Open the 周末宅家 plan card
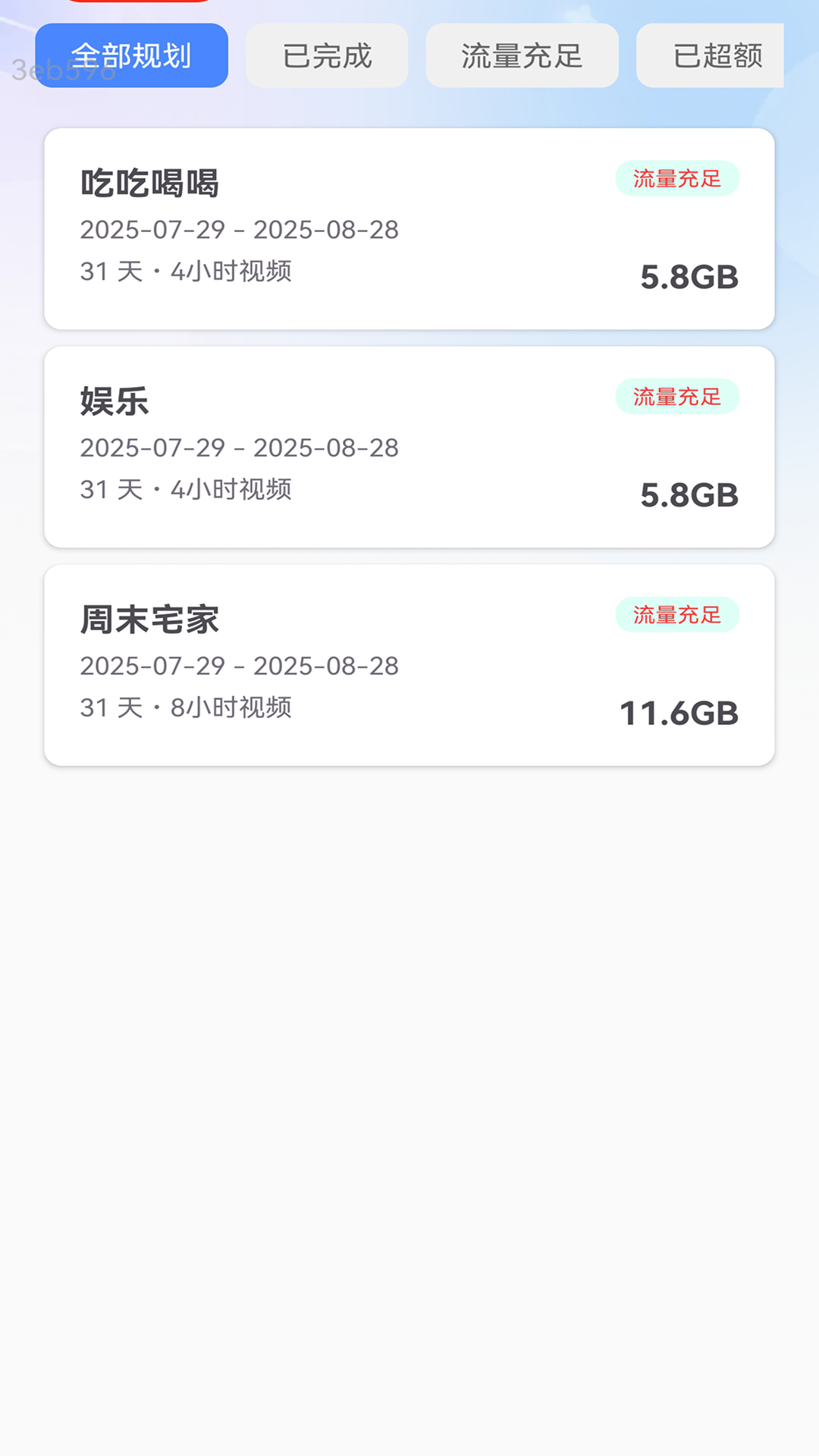This screenshot has width=819, height=1456. 409,664
